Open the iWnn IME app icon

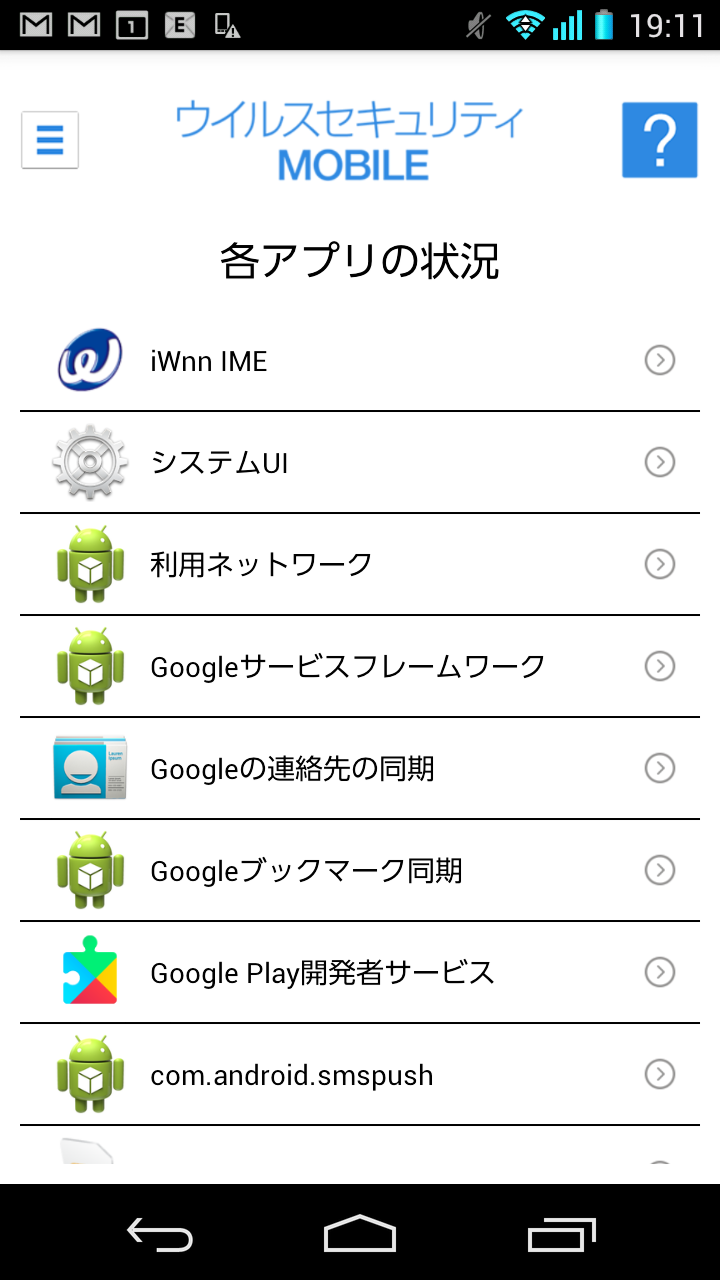88,361
